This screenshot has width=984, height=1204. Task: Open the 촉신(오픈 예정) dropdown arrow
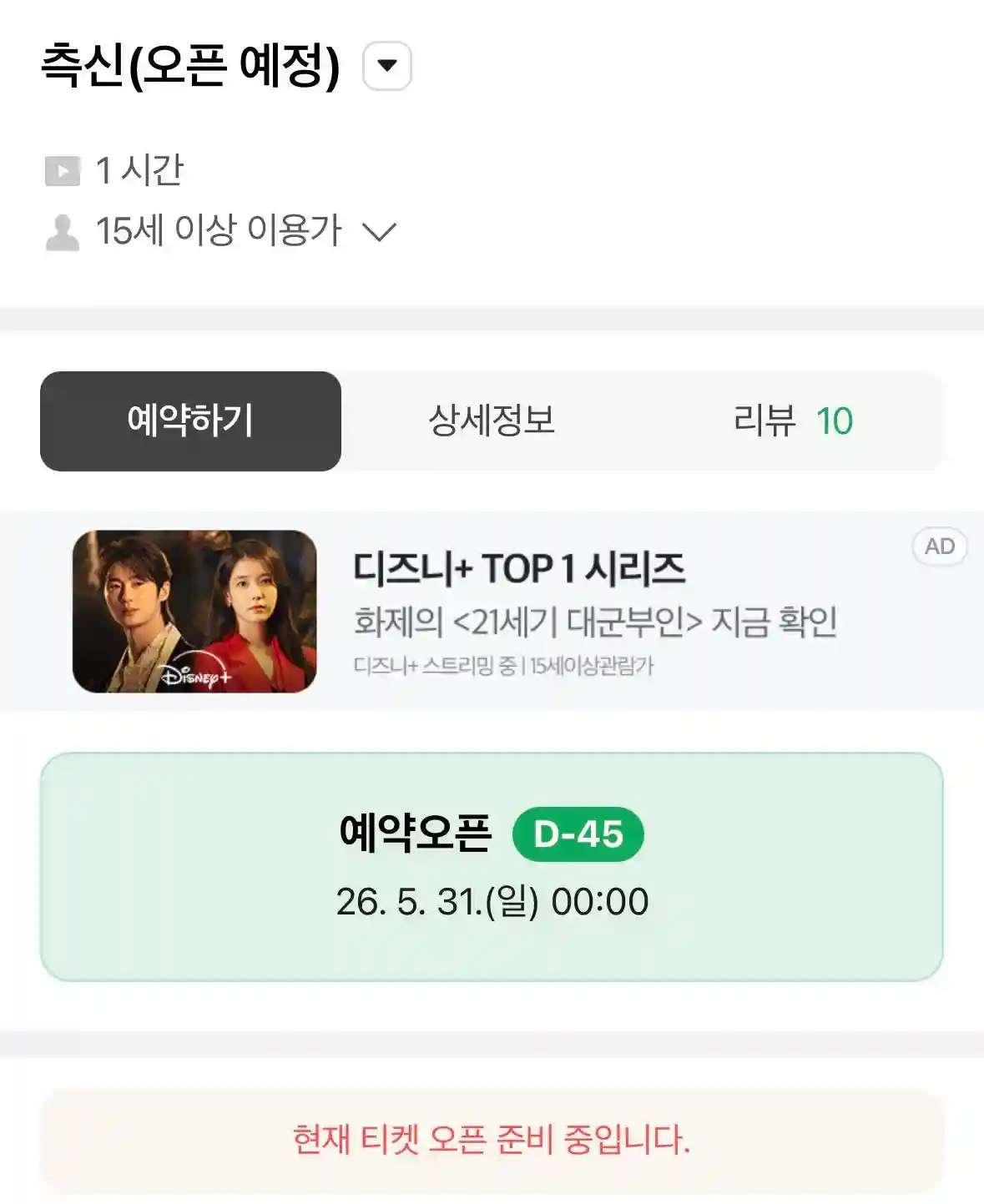387,66
